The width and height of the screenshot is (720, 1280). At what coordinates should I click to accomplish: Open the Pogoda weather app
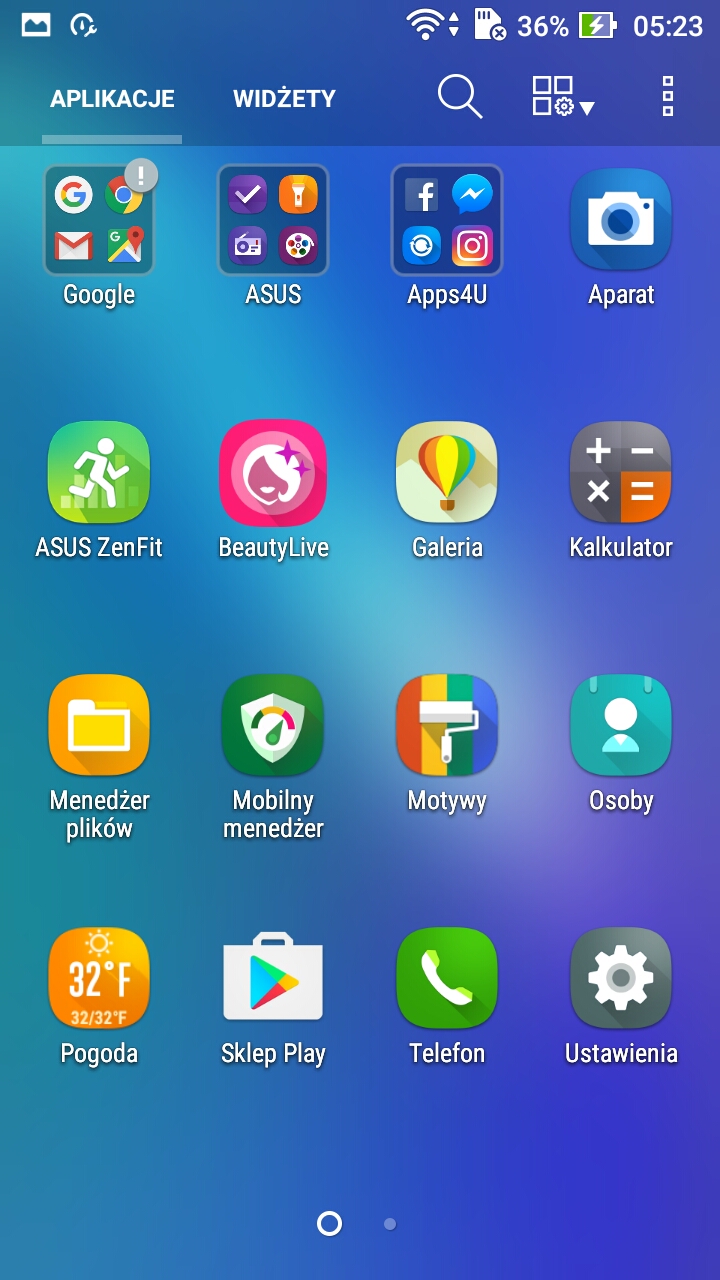pyautogui.click(x=99, y=978)
